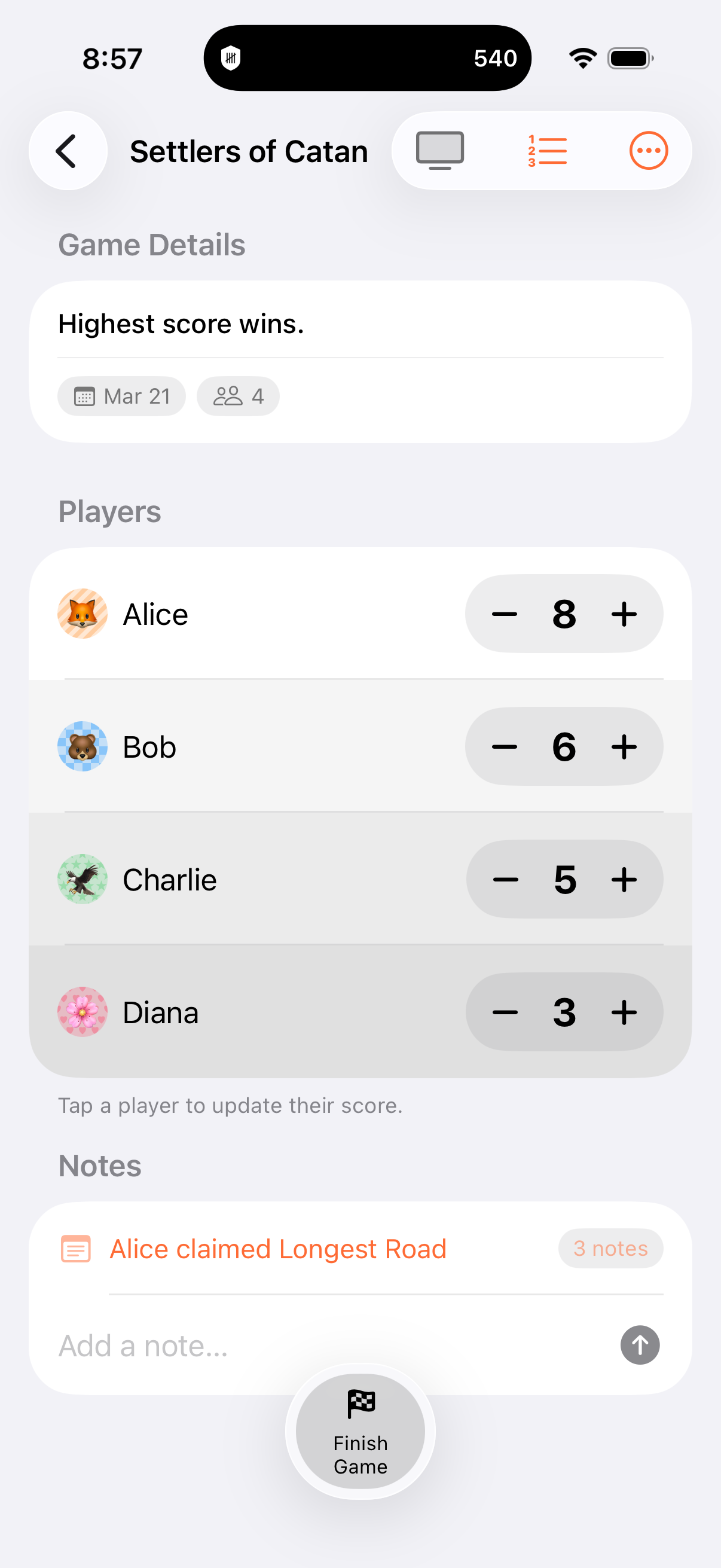721x1568 pixels.
Task: Submit a note using the arrow icon
Action: click(640, 1345)
